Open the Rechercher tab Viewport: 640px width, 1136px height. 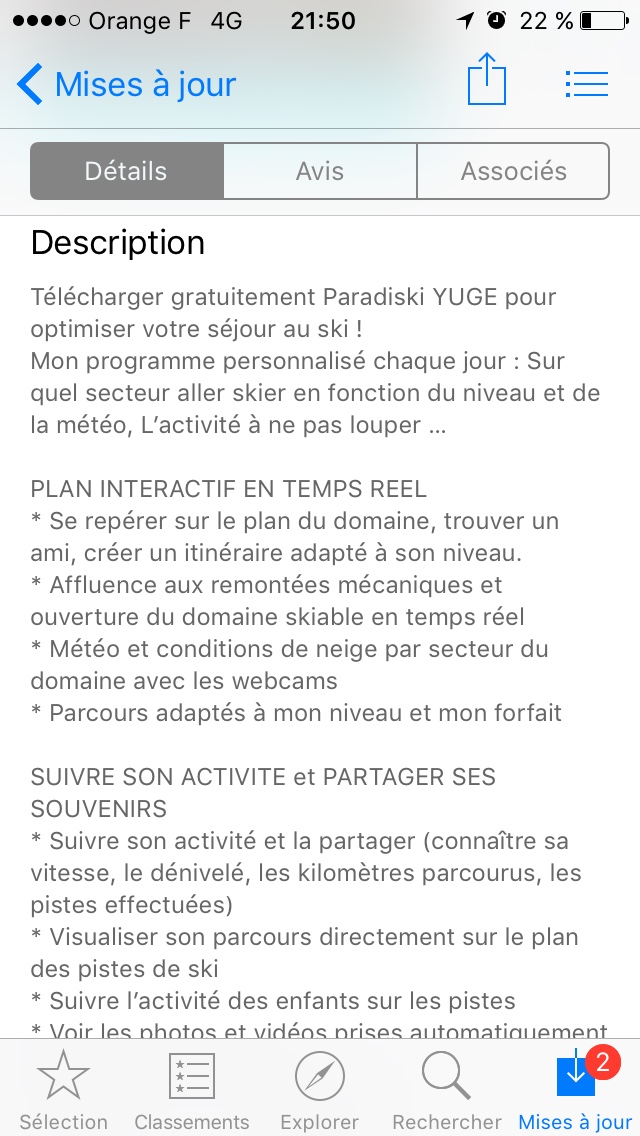[x=447, y=1090]
